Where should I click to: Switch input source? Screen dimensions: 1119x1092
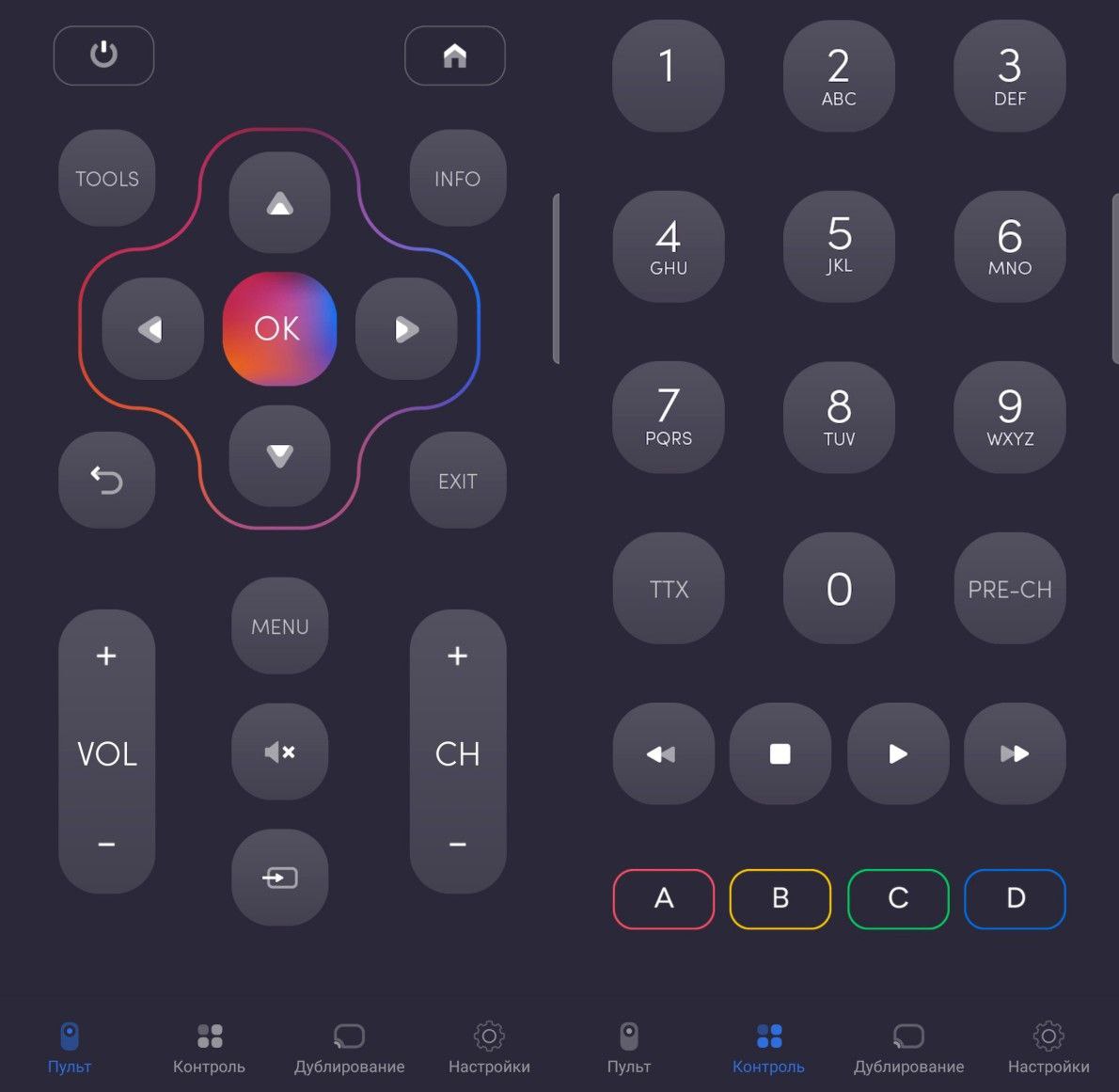[x=279, y=878]
